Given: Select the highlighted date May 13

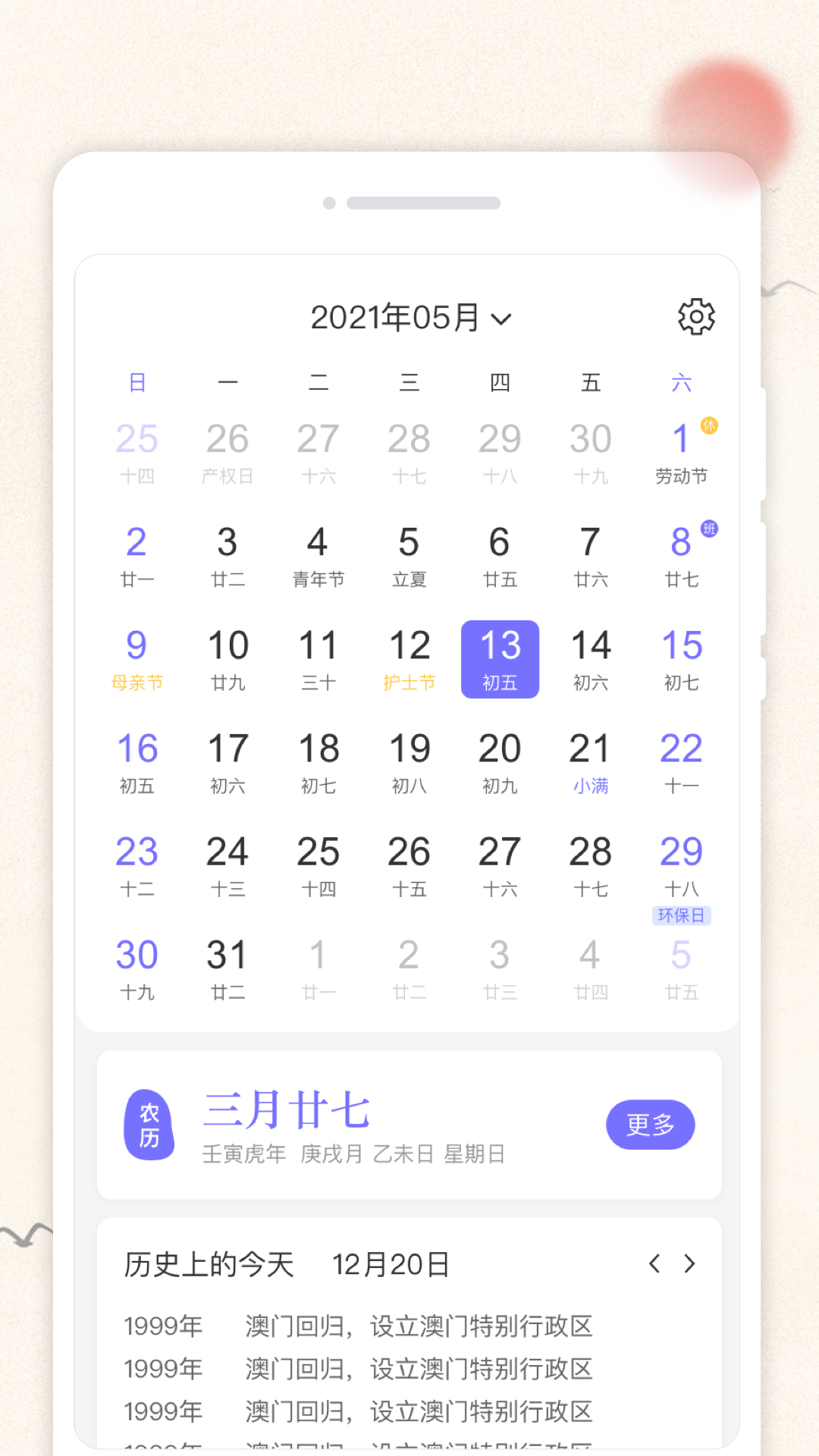Looking at the screenshot, I should coord(500,657).
